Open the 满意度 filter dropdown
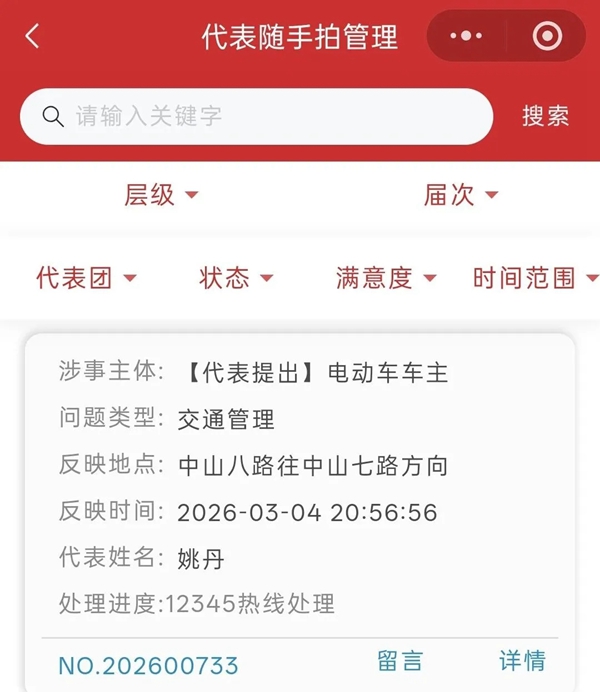Image resolution: width=600 pixels, height=692 pixels. [x=385, y=278]
